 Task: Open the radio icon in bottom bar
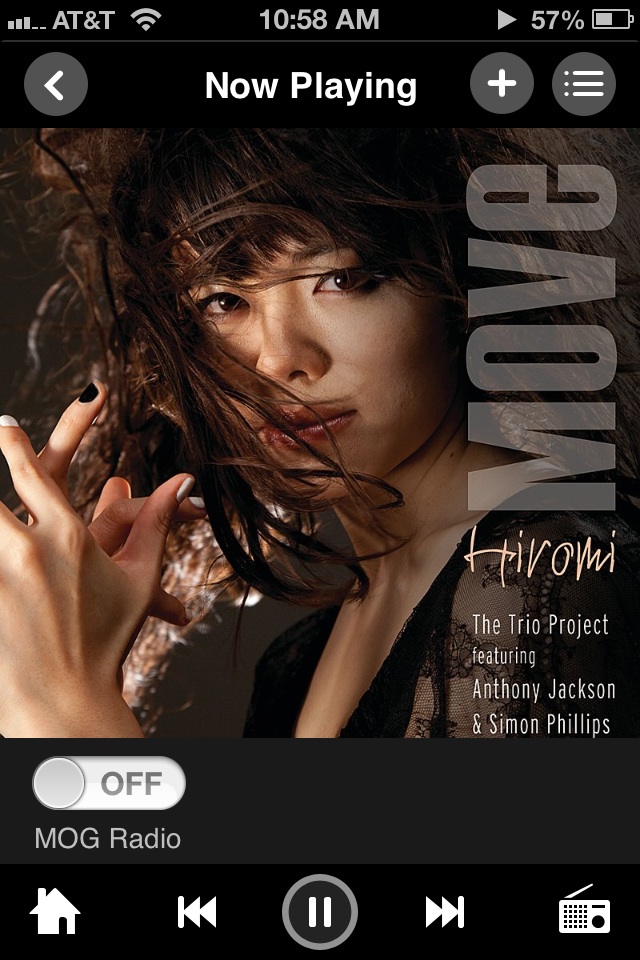(584, 911)
